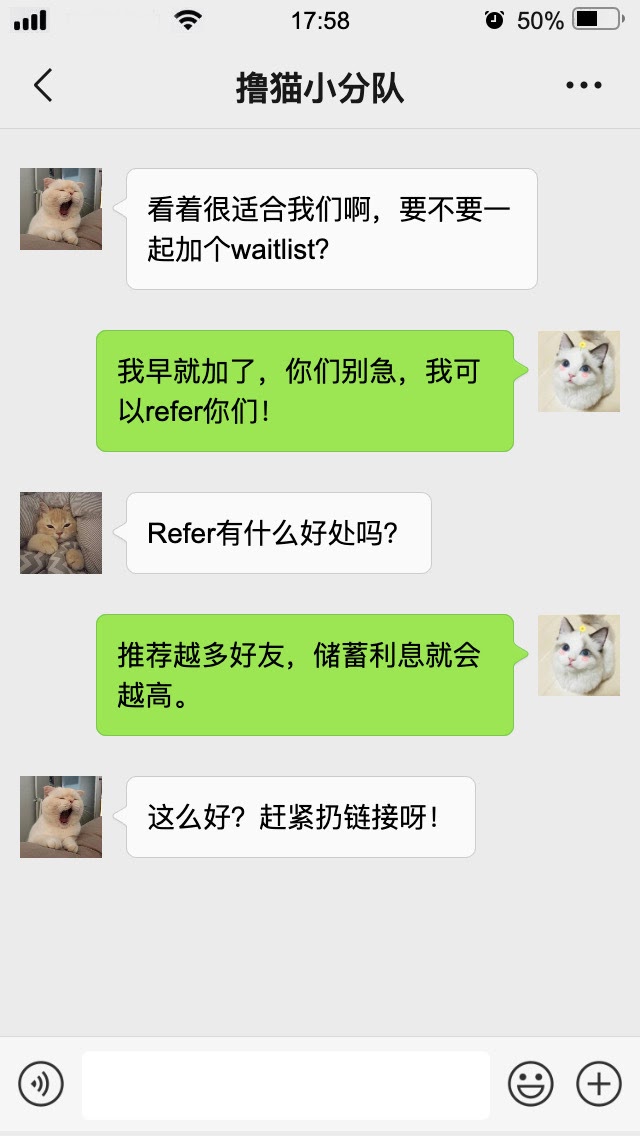Focus the message text field
The image size is (640, 1136).
286,1085
